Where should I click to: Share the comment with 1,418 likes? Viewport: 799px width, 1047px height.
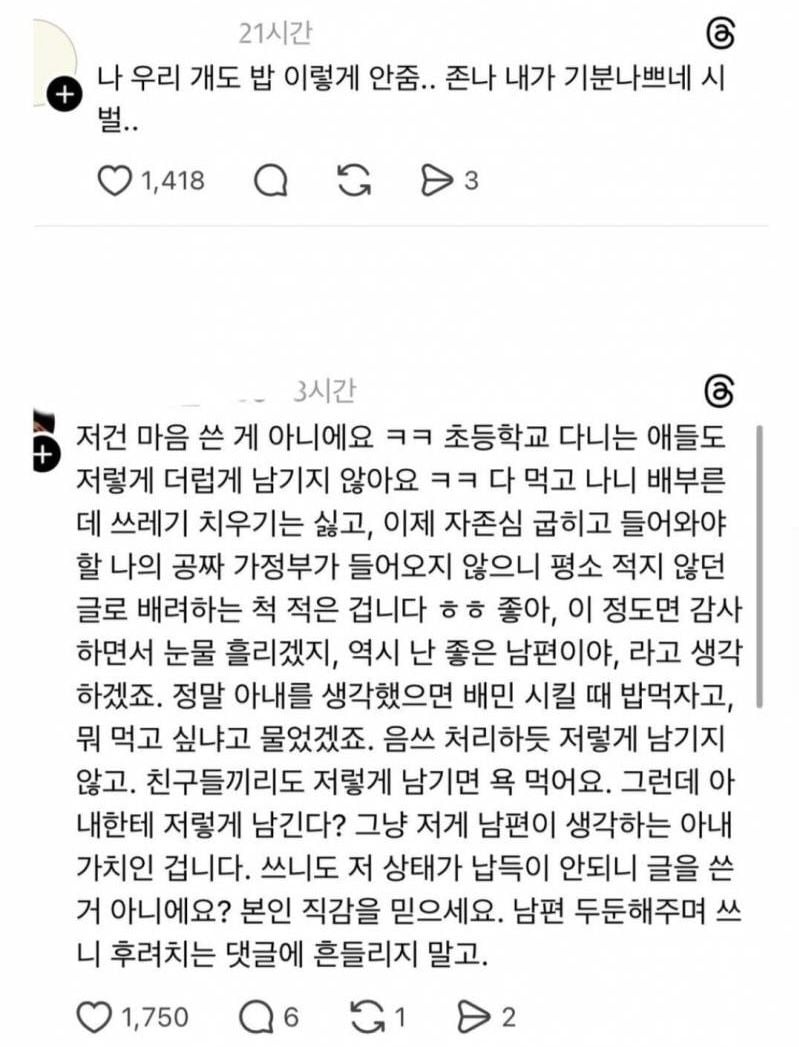tap(437, 180)
